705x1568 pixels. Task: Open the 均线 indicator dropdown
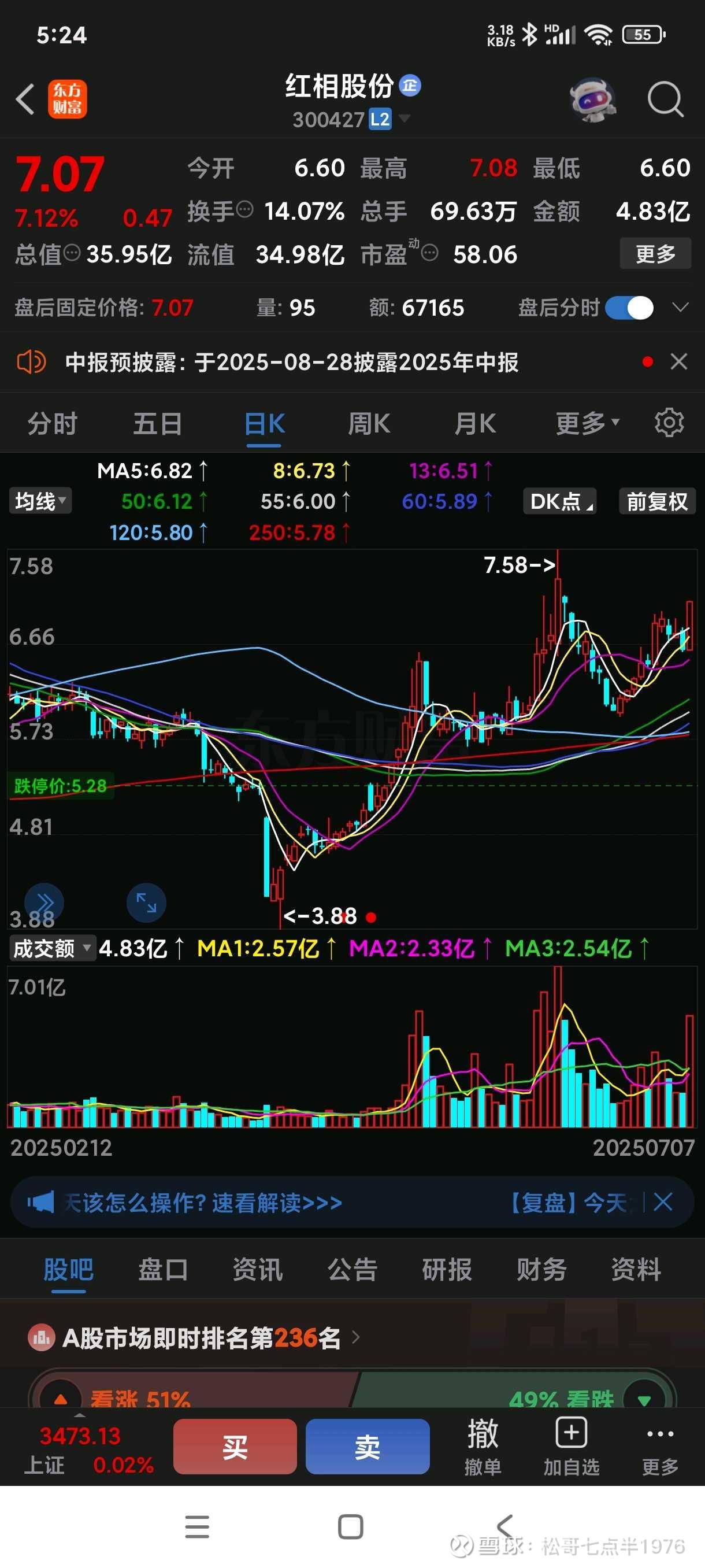tap(40, 502)
